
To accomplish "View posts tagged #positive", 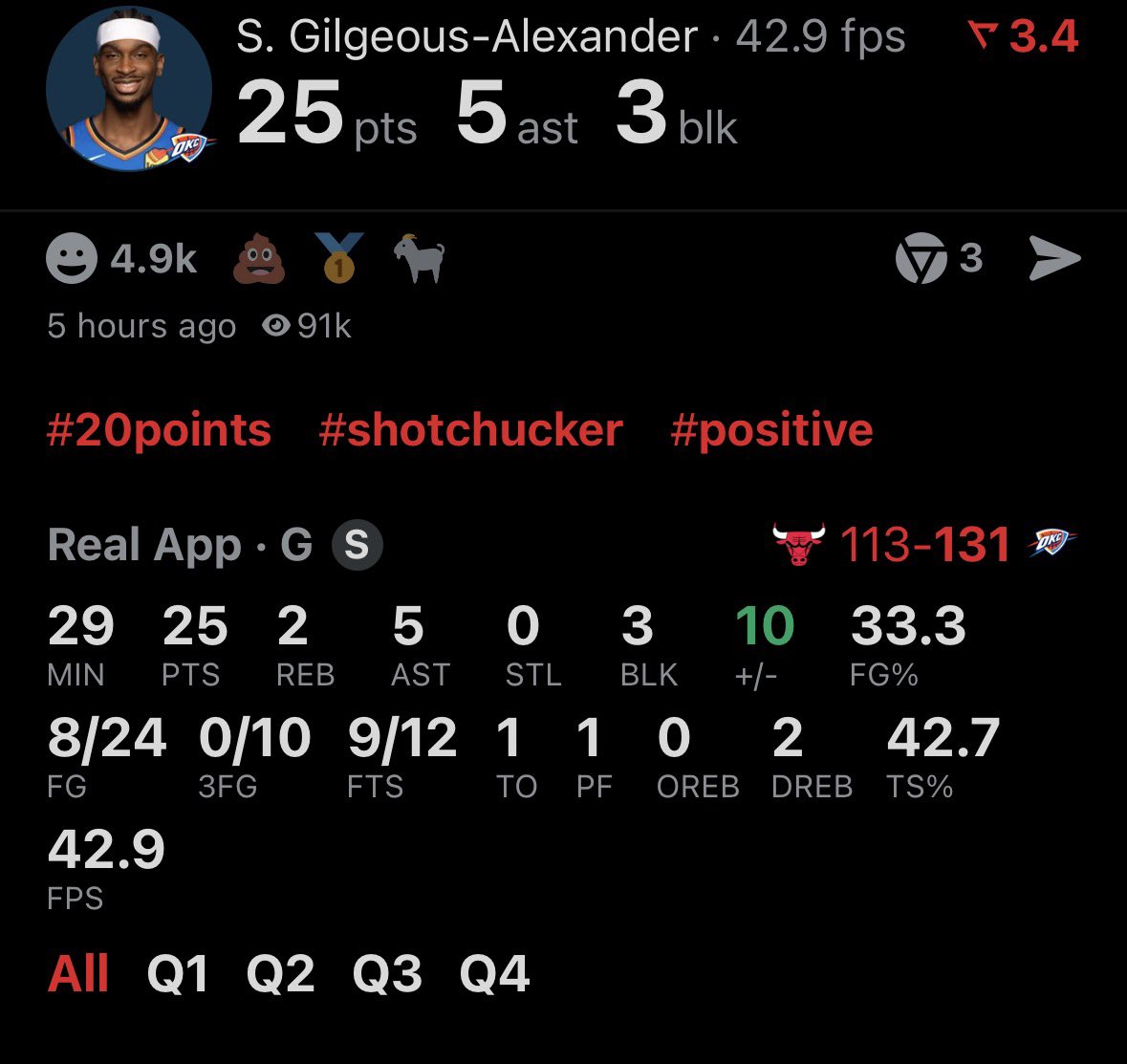I will (x=771, y=430).
